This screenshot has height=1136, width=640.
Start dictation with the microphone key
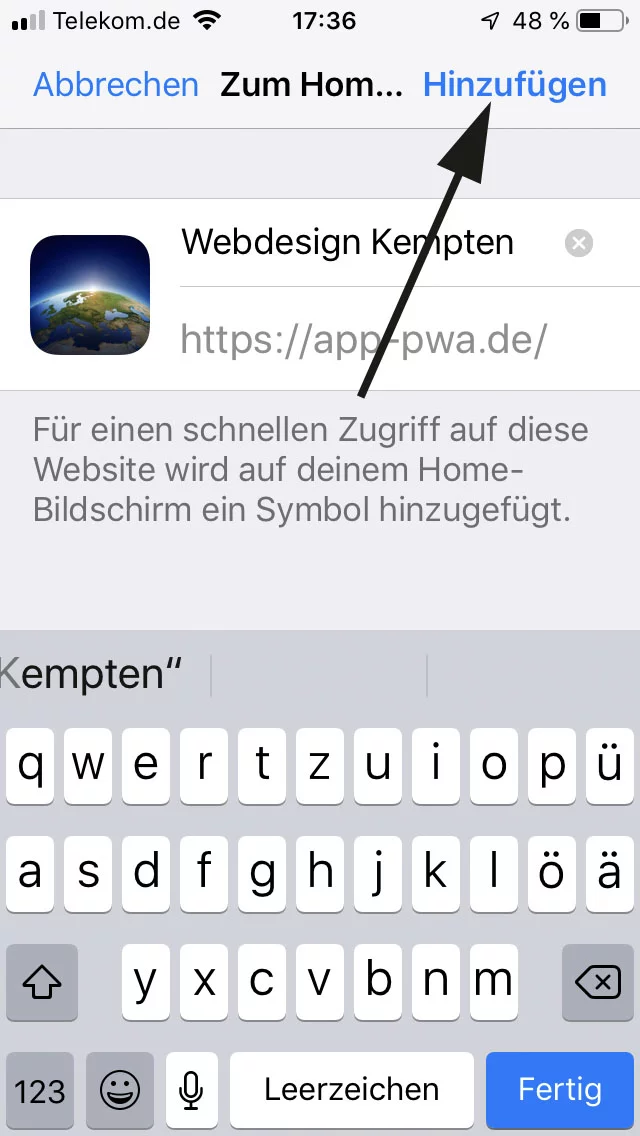click(x=191, y=1090)
